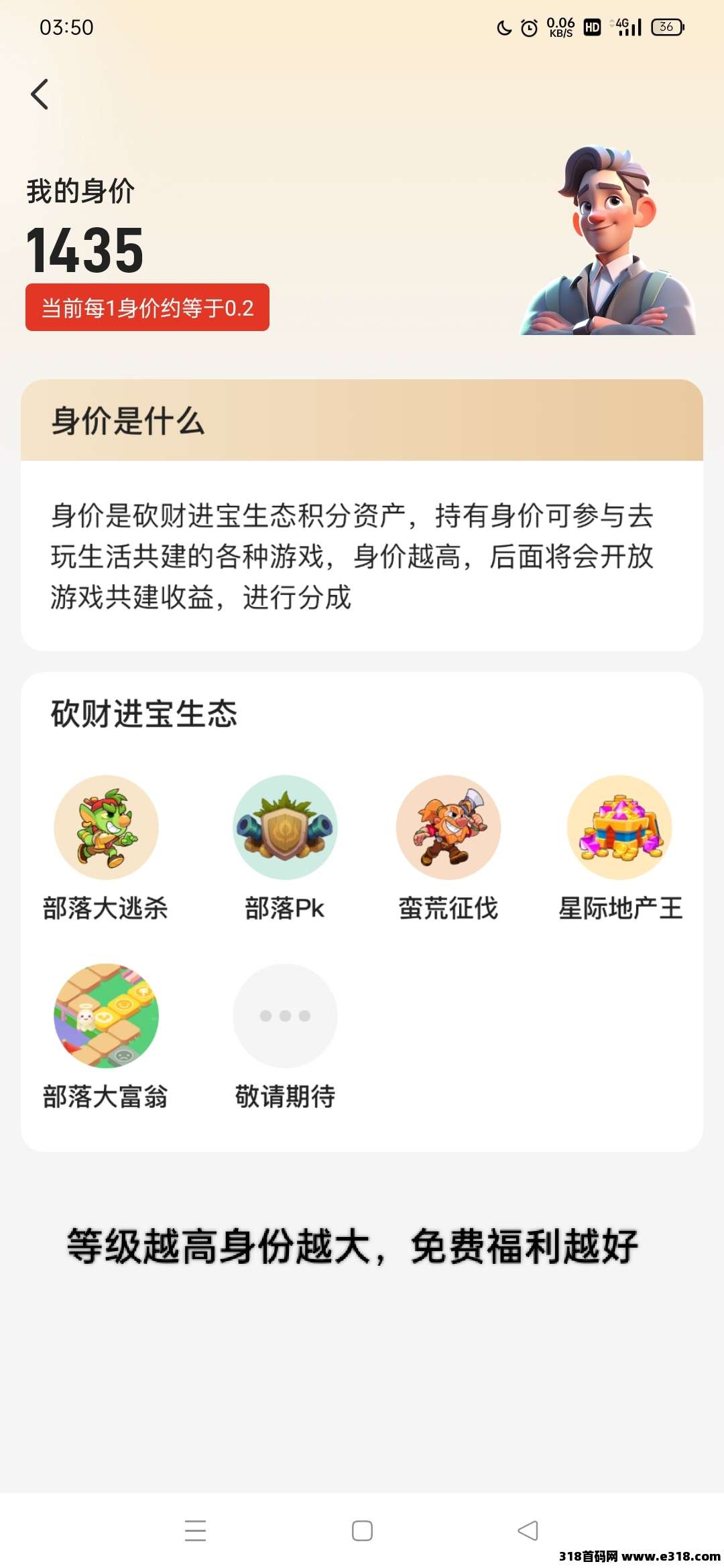The image size is (724, 1568).
Task: Open the 蛮荒征伐 game
Action: [448, 828]
